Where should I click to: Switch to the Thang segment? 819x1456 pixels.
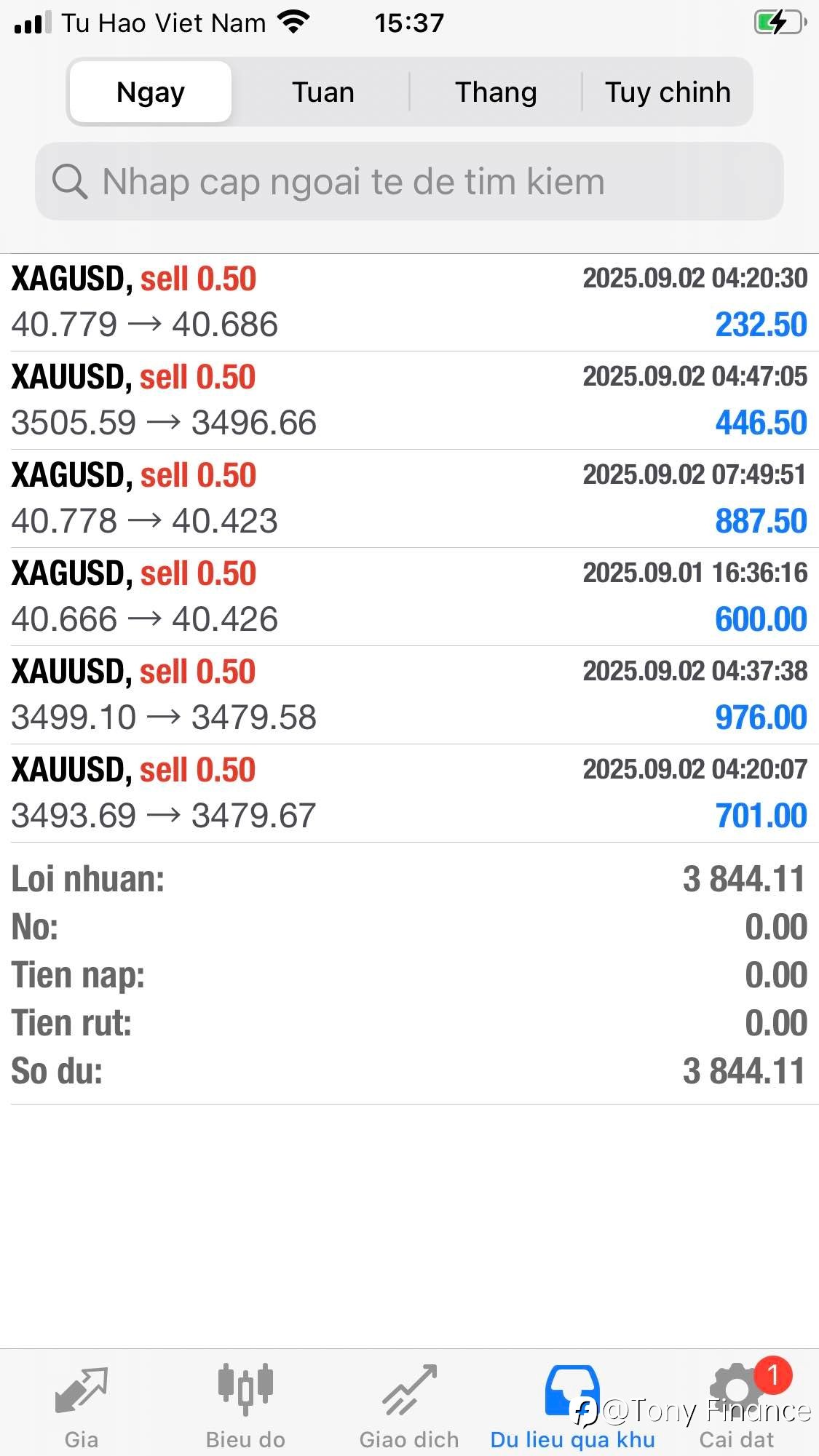496,92
